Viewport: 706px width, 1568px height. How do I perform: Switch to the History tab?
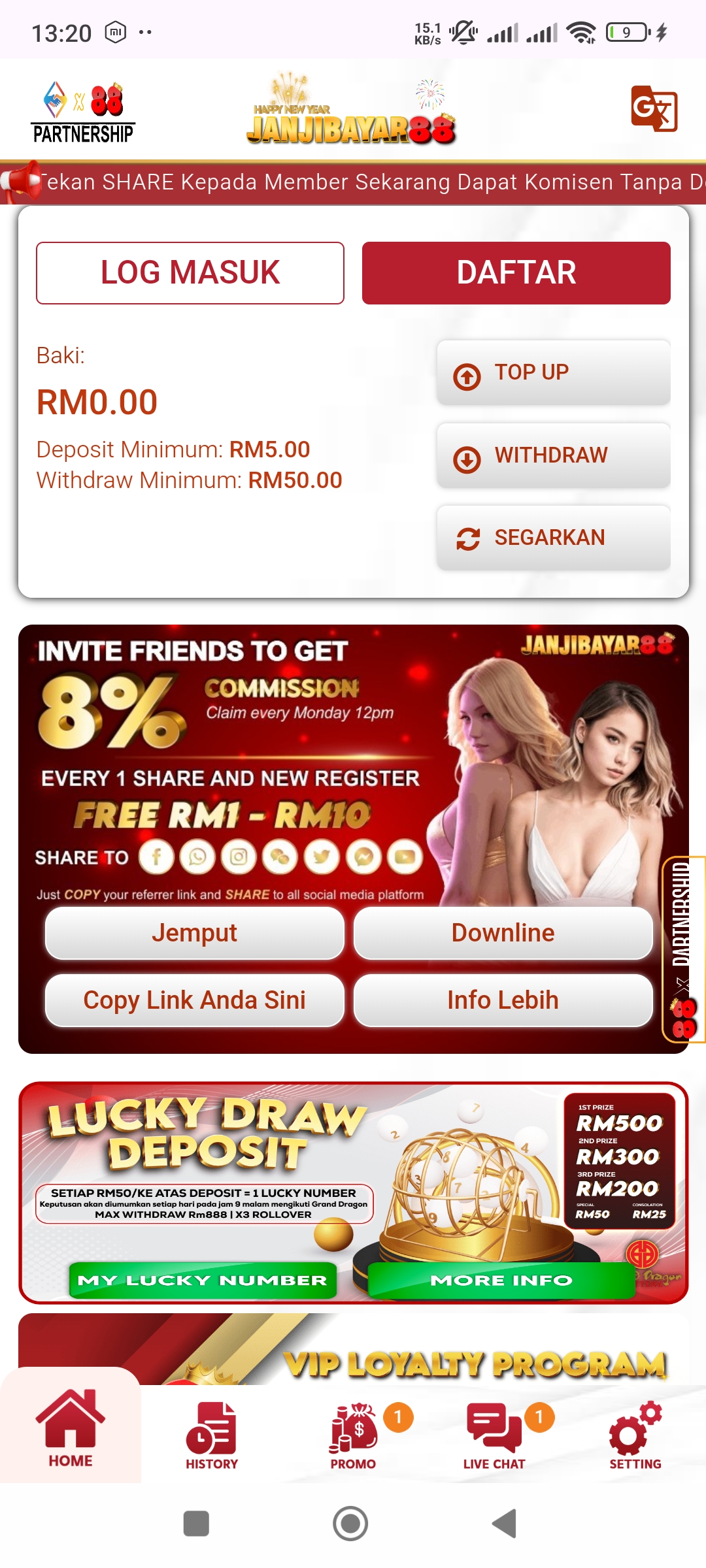click(212, 1435)
